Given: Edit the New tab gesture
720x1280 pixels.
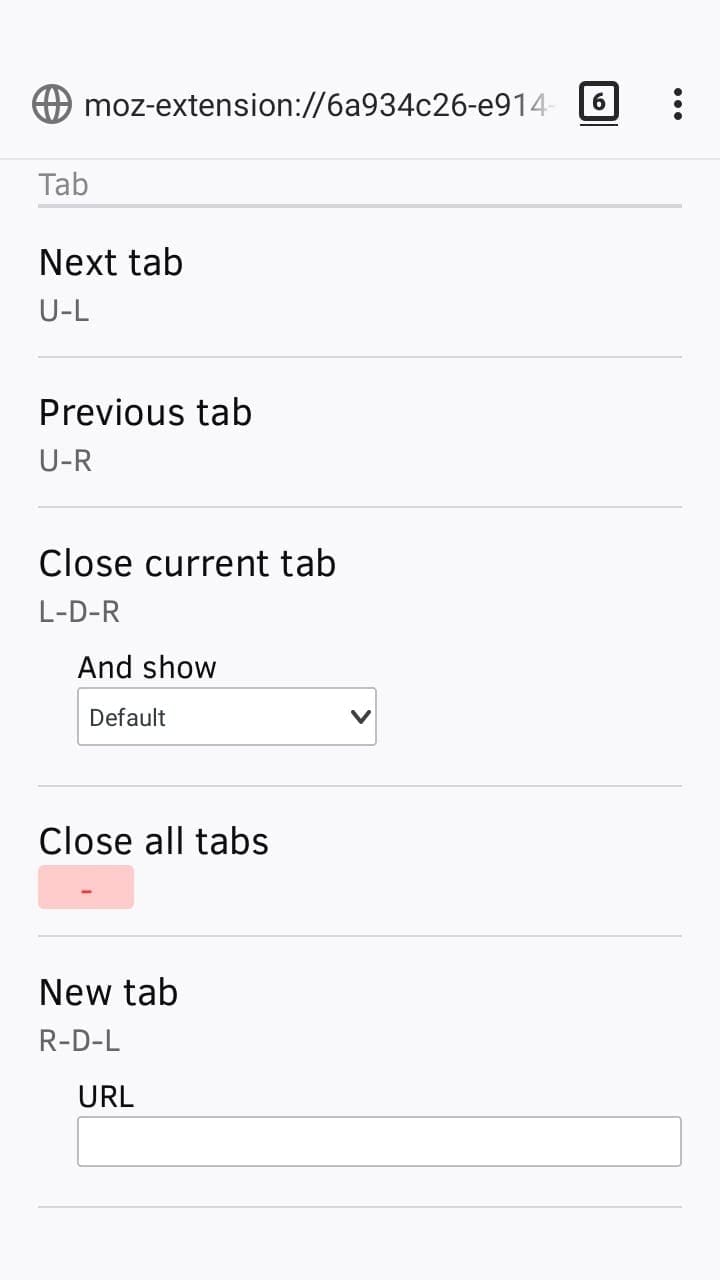Looking at the screenshot, I should pos(79,1041).
